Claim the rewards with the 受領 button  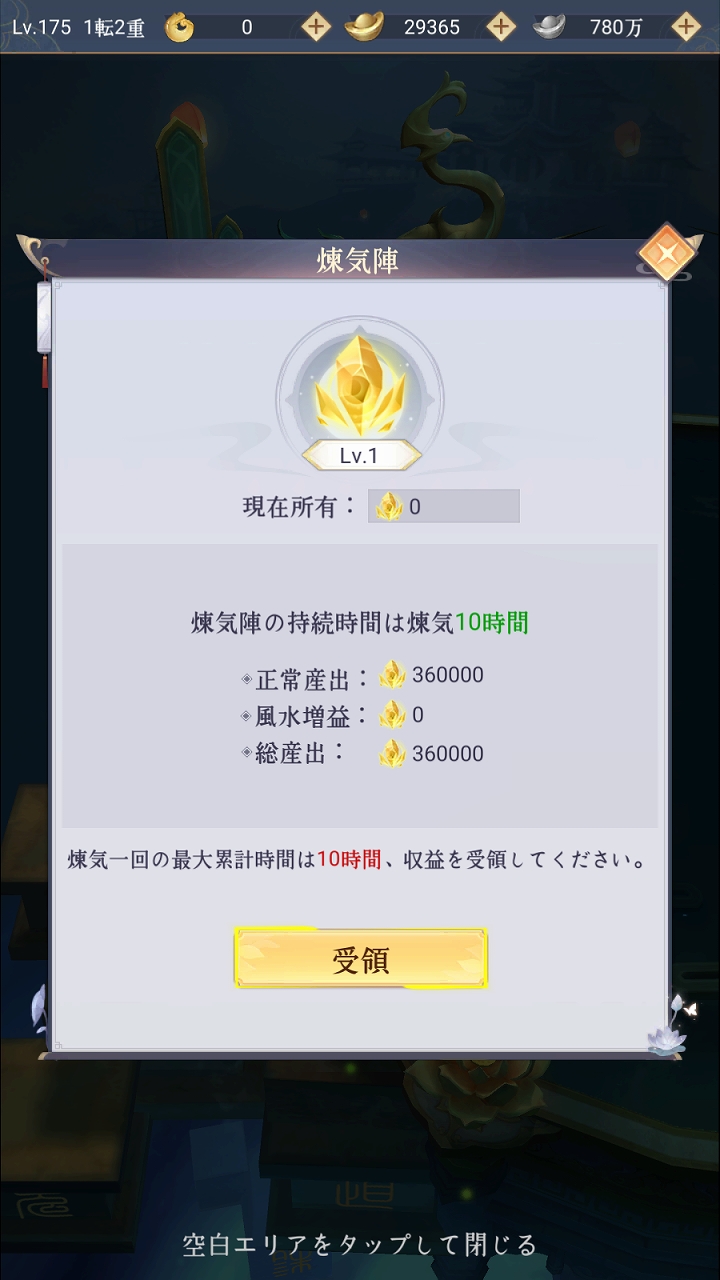coord(361,959)
